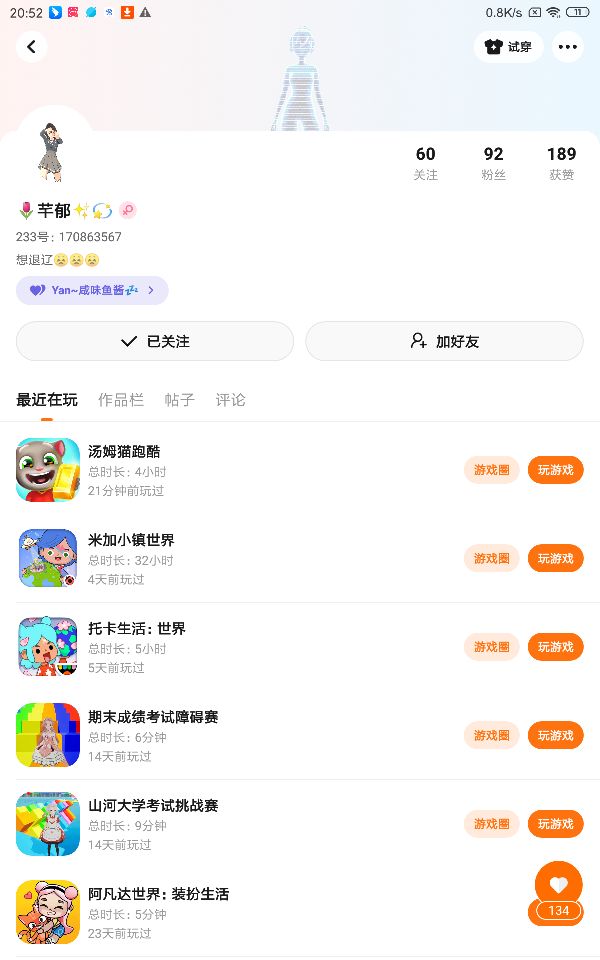
Task: Add this user via 加好友
Action: coord(444,341)
